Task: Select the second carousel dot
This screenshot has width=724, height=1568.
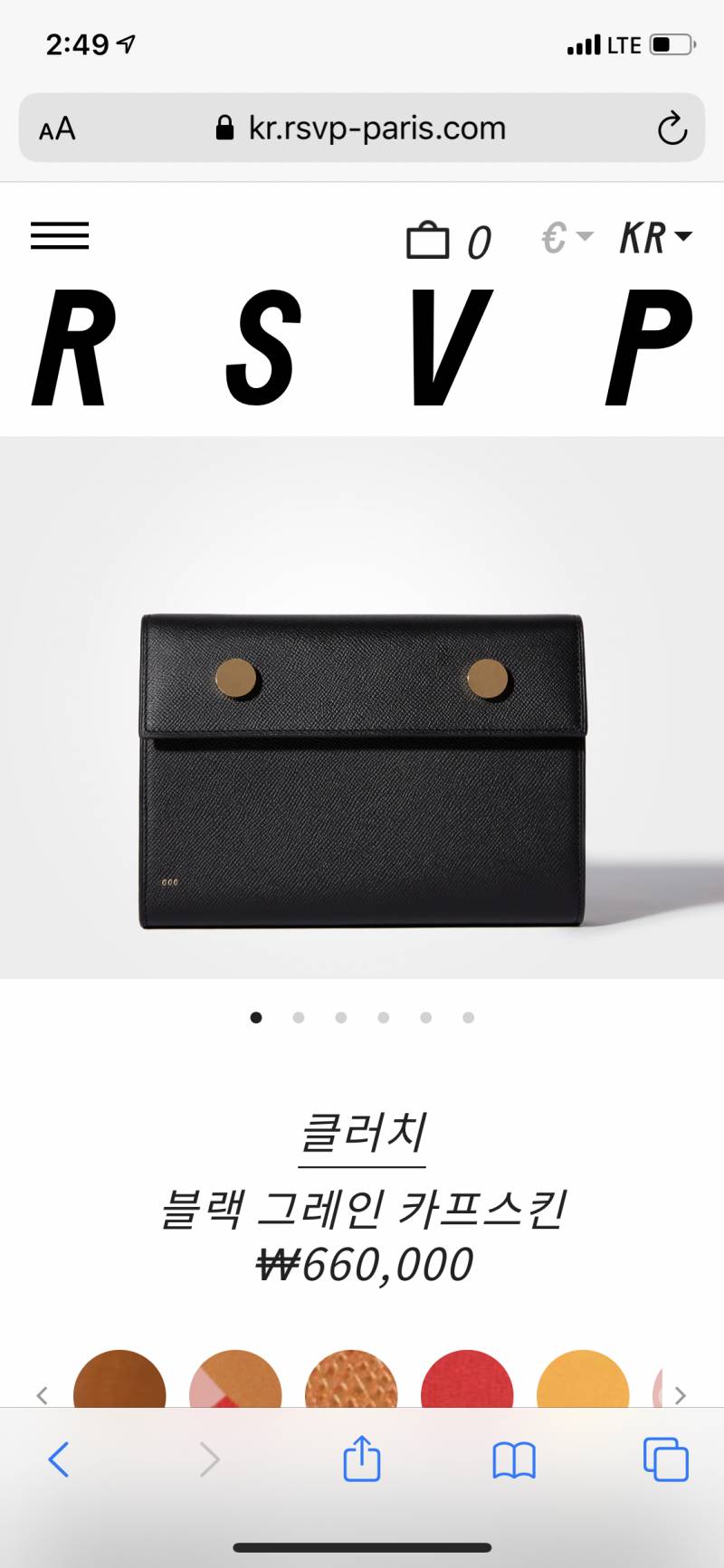Action: point(299,1017)
